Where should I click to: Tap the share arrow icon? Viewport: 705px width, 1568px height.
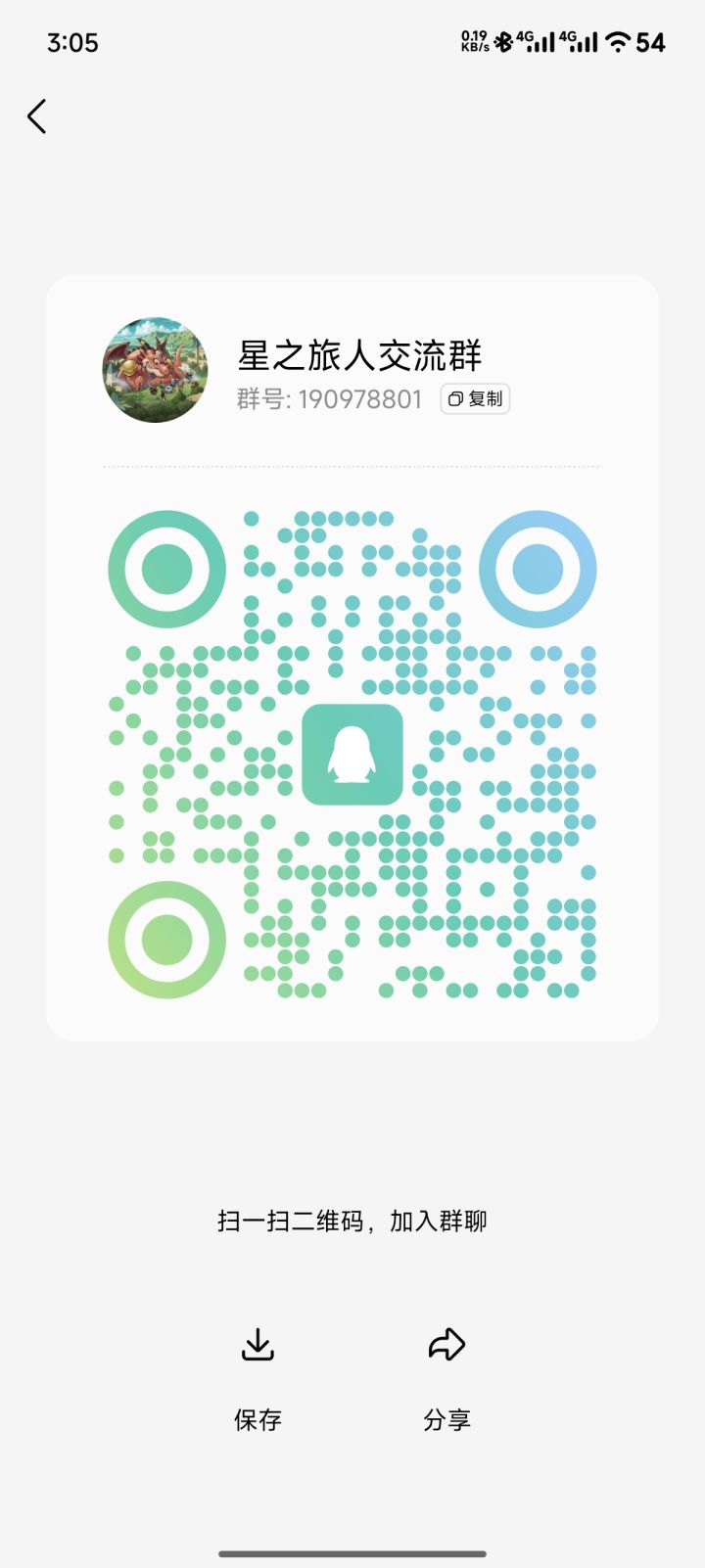[x=447, y=1343]
